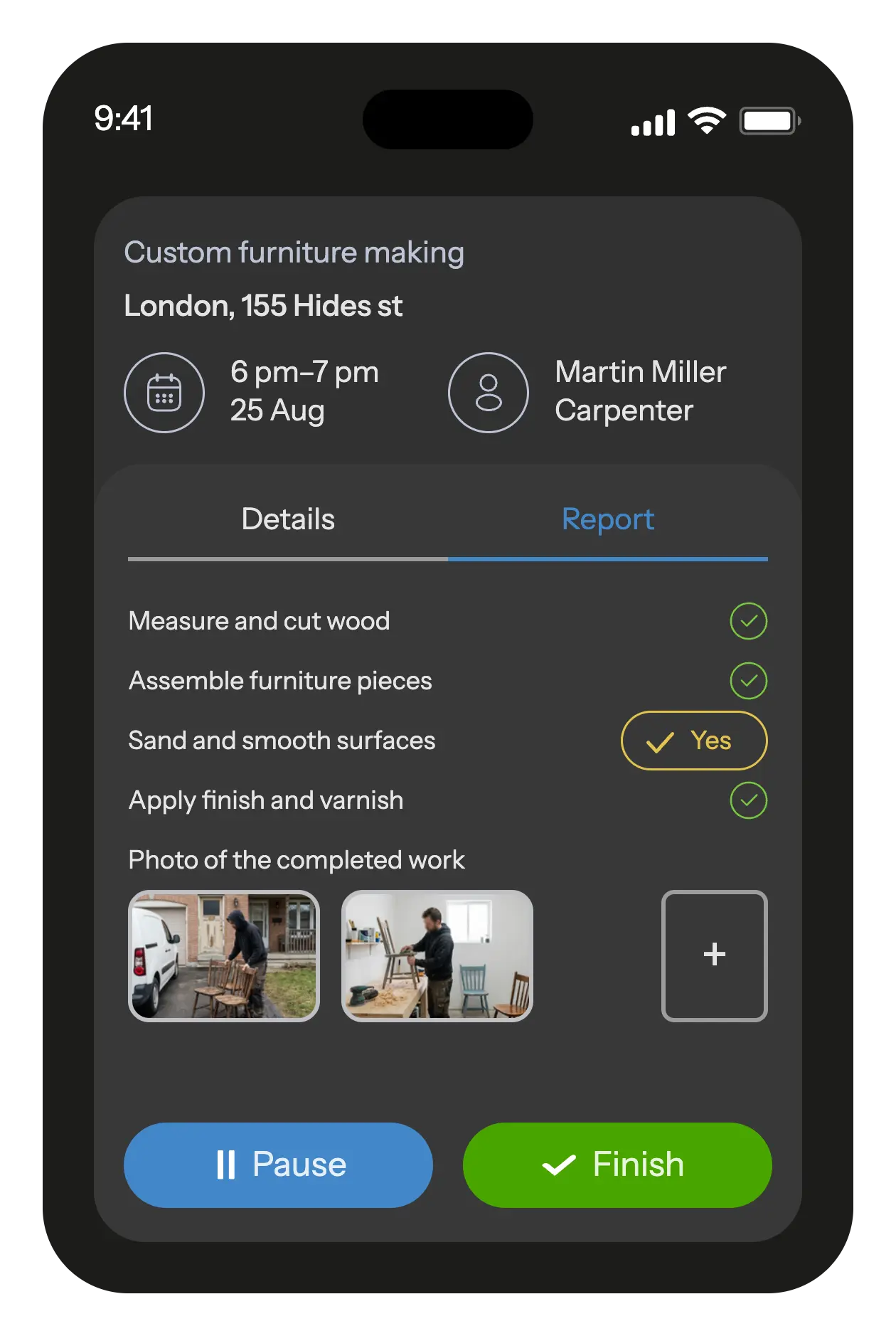Toggle the Apply finish and varnish checkmark

pyautogui.click(x=748, y=800)
